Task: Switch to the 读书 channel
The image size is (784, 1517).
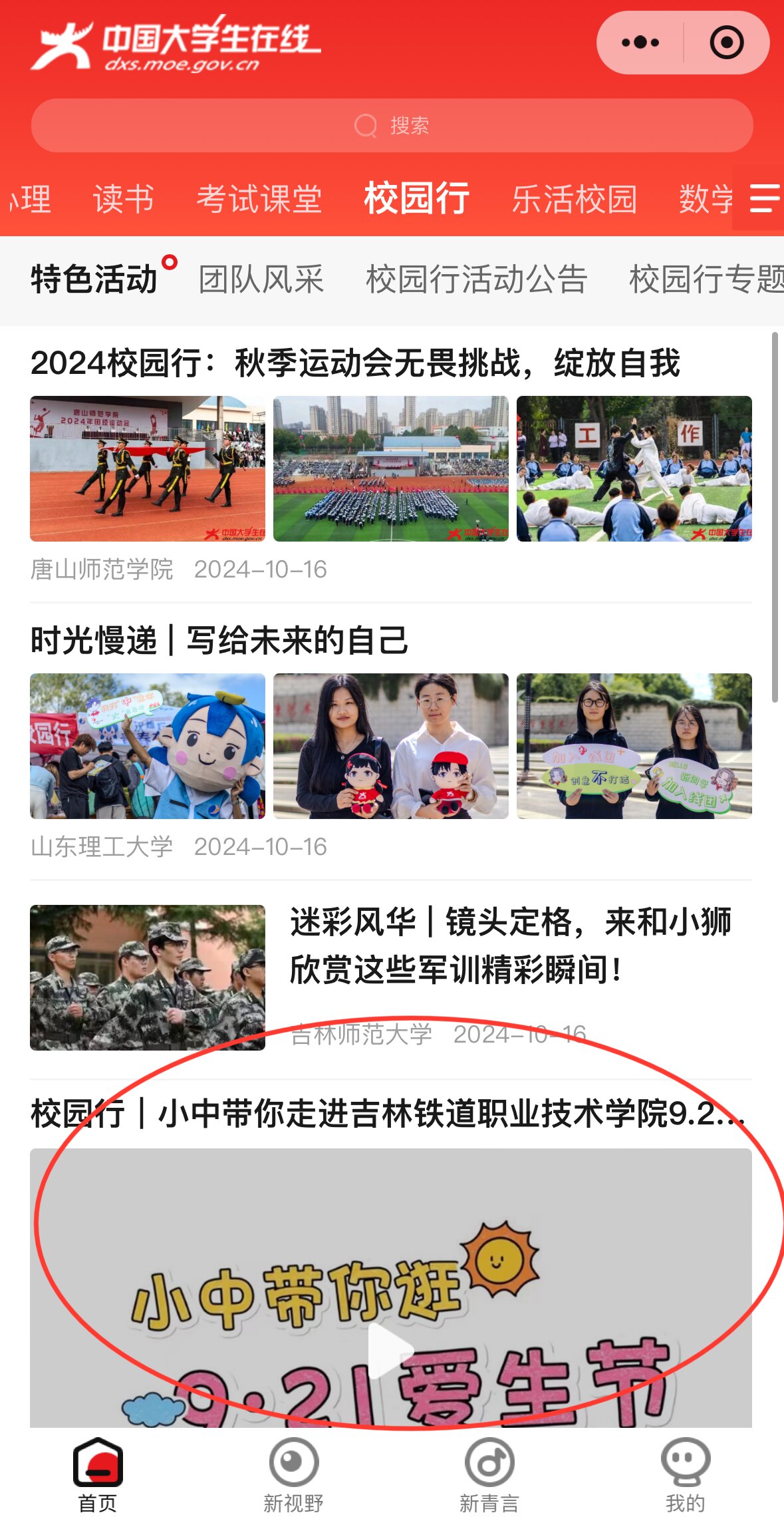Action: 124,198
